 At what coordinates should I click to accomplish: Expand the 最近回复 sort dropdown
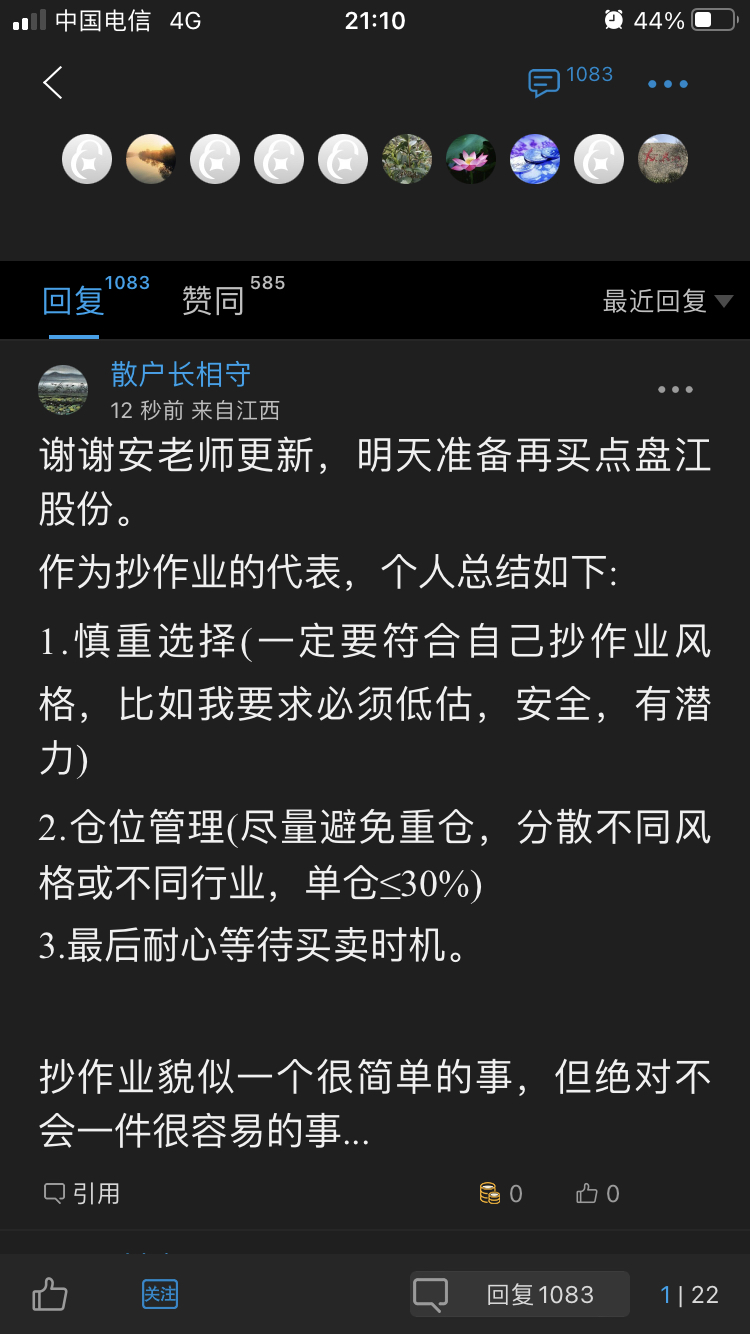click(667, 300)
